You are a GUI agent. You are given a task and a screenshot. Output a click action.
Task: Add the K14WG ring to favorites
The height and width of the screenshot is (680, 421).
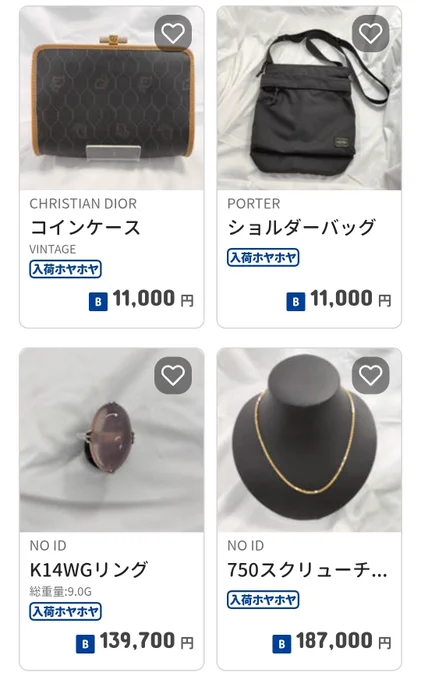(173, 375)
